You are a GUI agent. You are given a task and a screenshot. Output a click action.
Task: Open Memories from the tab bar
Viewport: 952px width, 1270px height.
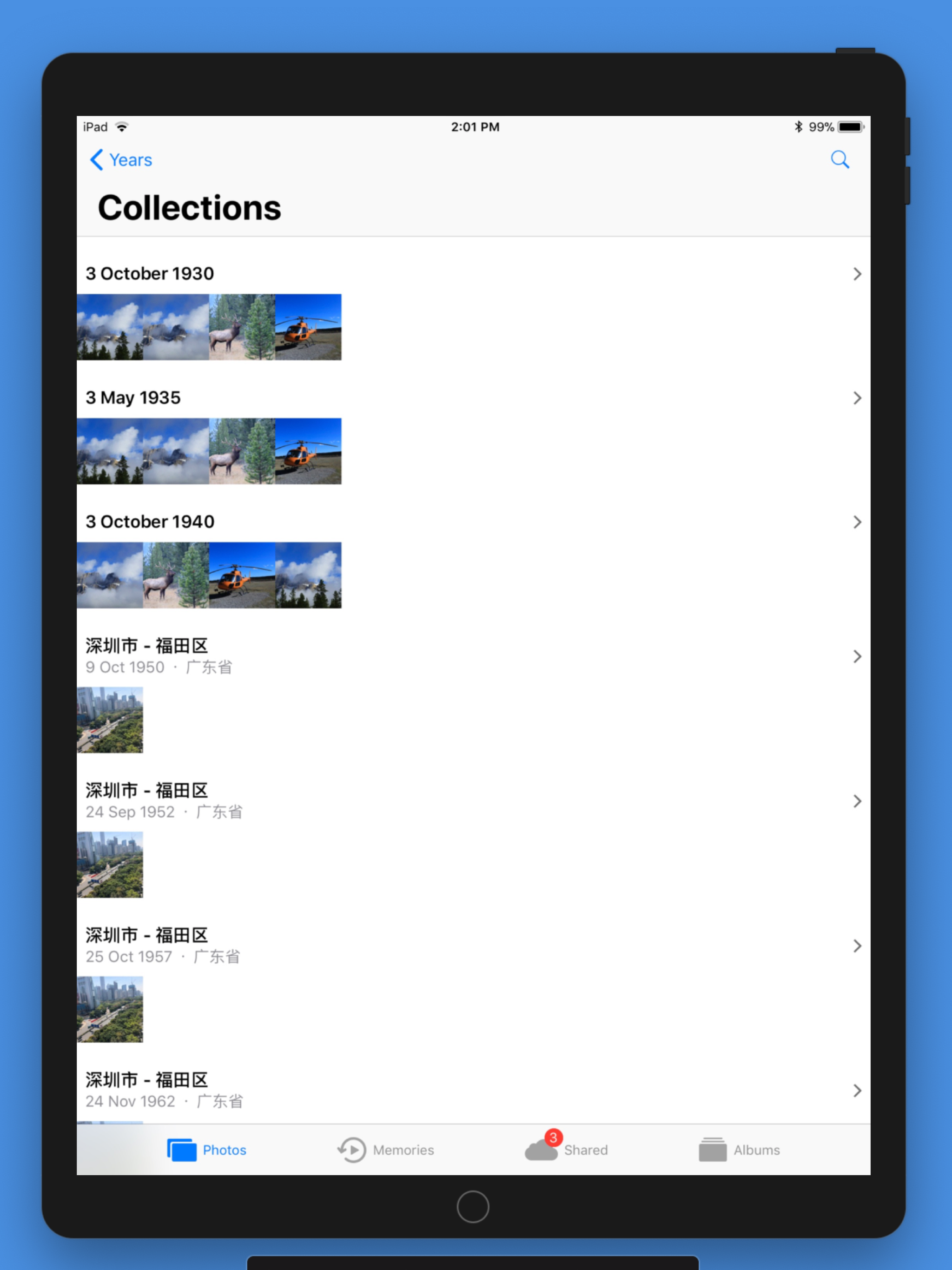pyautogui.click(x=351, y=1150)
